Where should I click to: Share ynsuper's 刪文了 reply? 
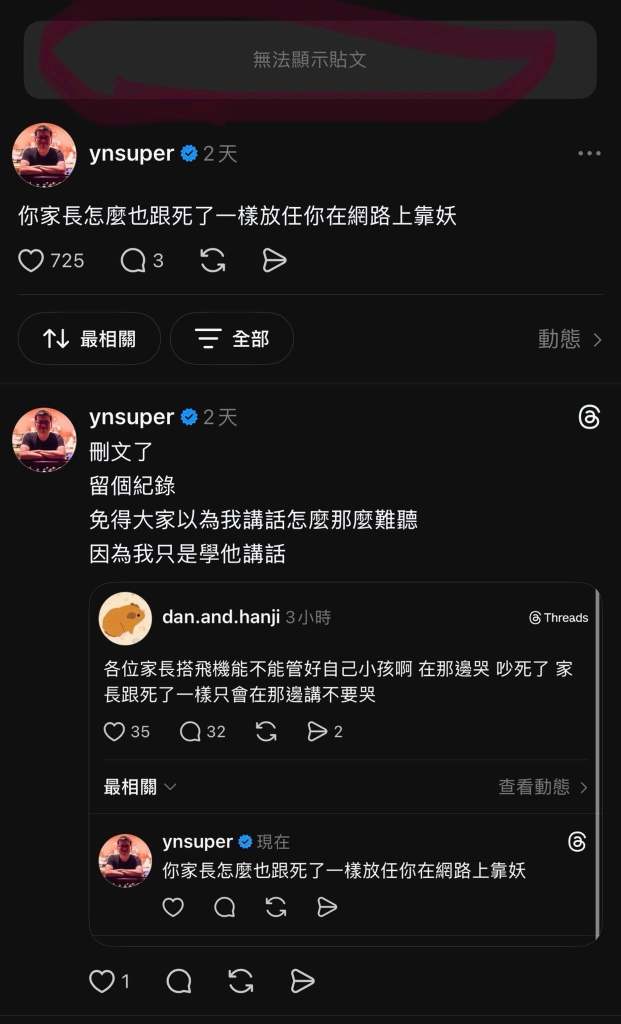click(x=302, y=981)
